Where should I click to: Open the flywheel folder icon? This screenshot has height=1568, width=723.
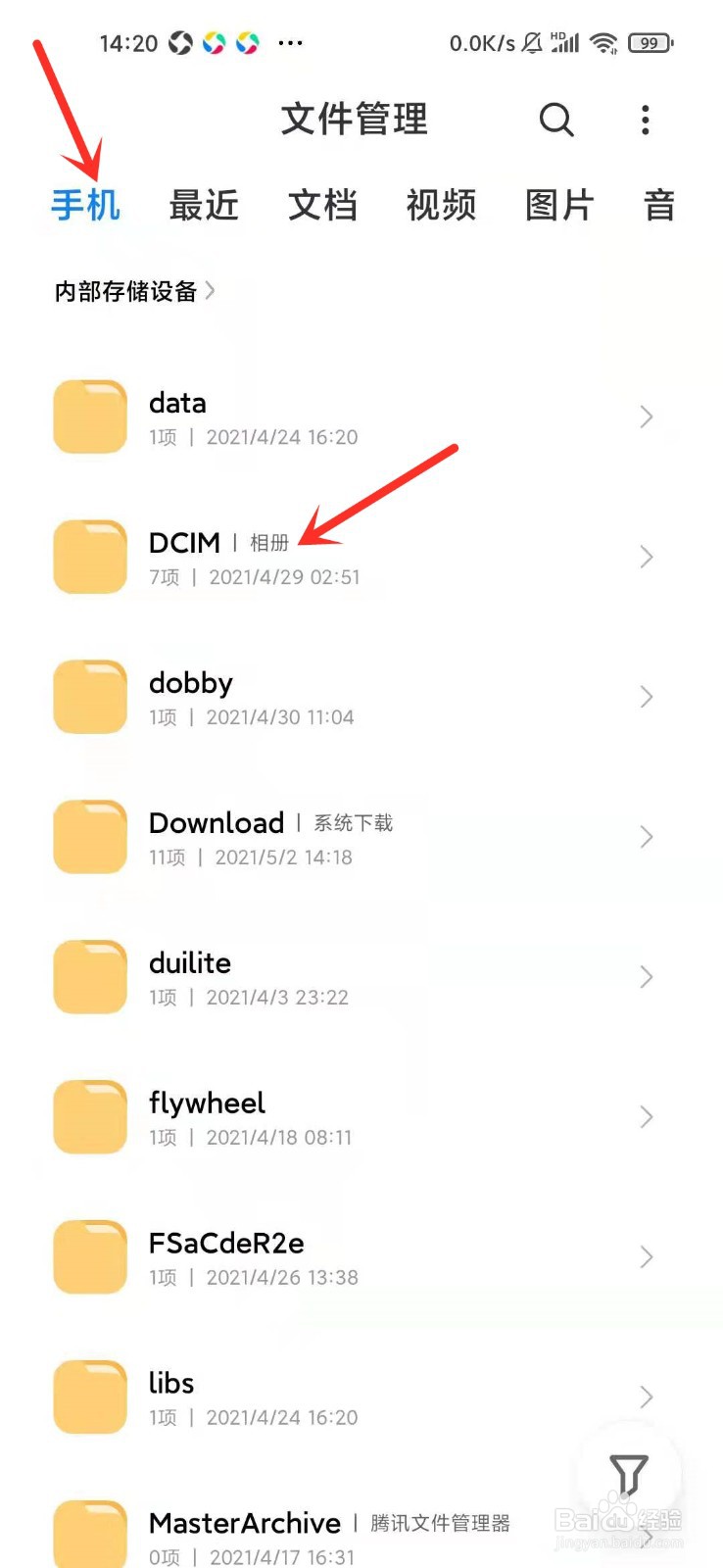(x=89, y=1116)
